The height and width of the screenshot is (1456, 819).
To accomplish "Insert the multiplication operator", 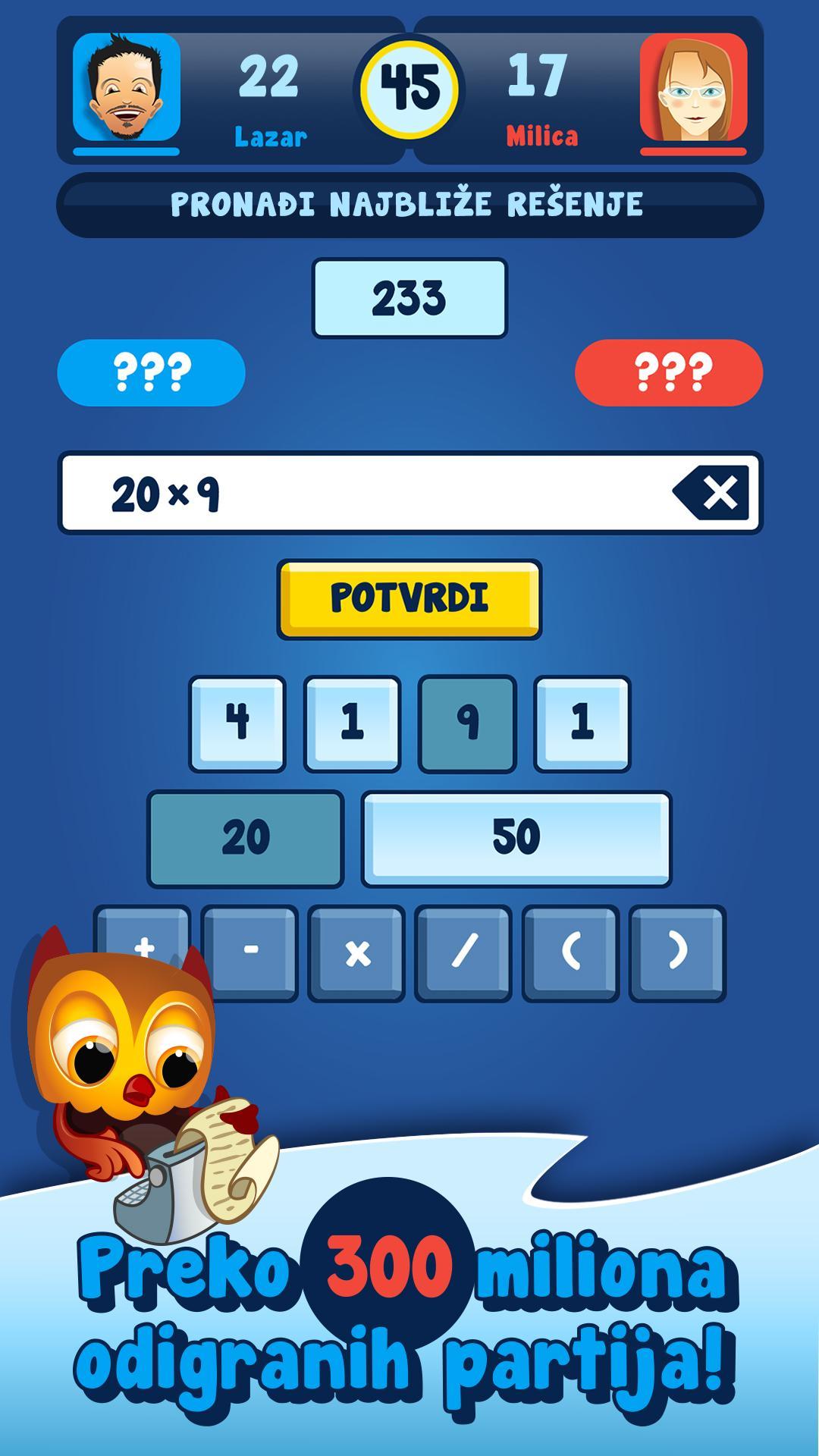I will [356, 953].
